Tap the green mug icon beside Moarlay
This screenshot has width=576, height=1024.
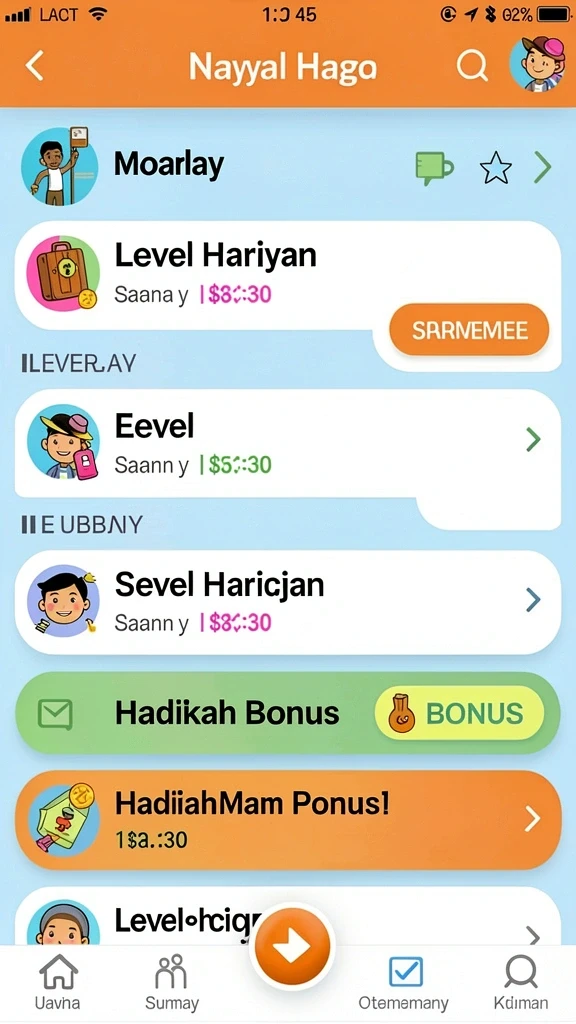(x=434, y=167)
